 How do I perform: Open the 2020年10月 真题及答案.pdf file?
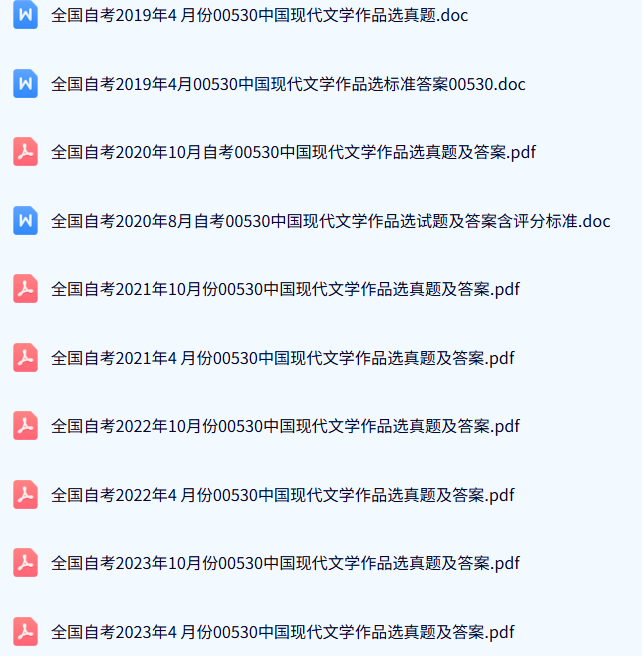click(293, 152)
